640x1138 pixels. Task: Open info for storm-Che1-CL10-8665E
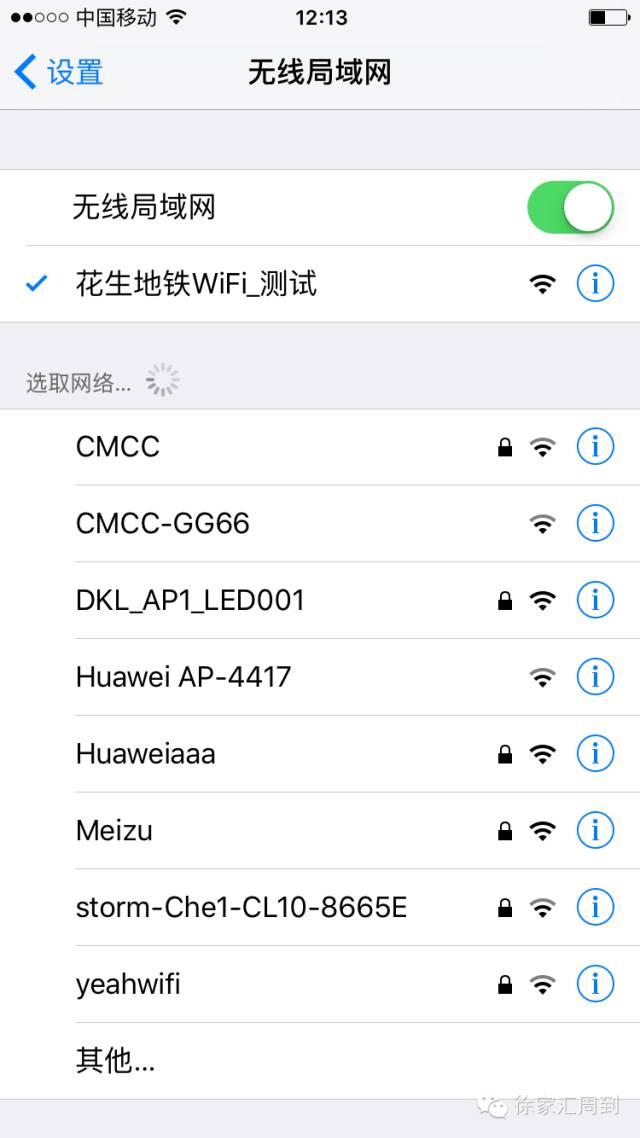(595, 907)
